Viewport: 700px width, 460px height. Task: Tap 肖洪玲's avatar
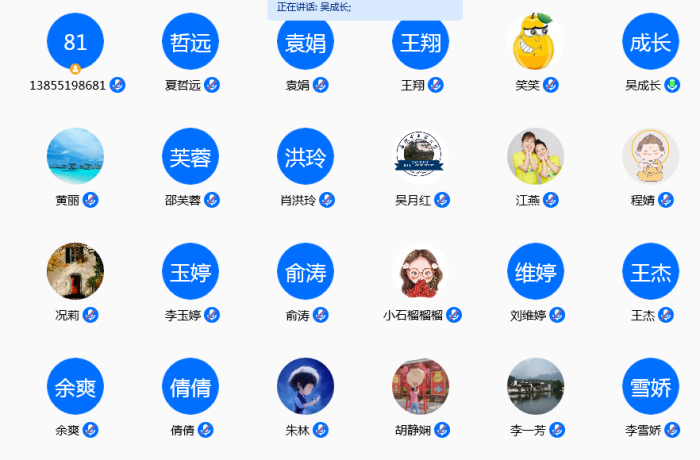[305, 156]
